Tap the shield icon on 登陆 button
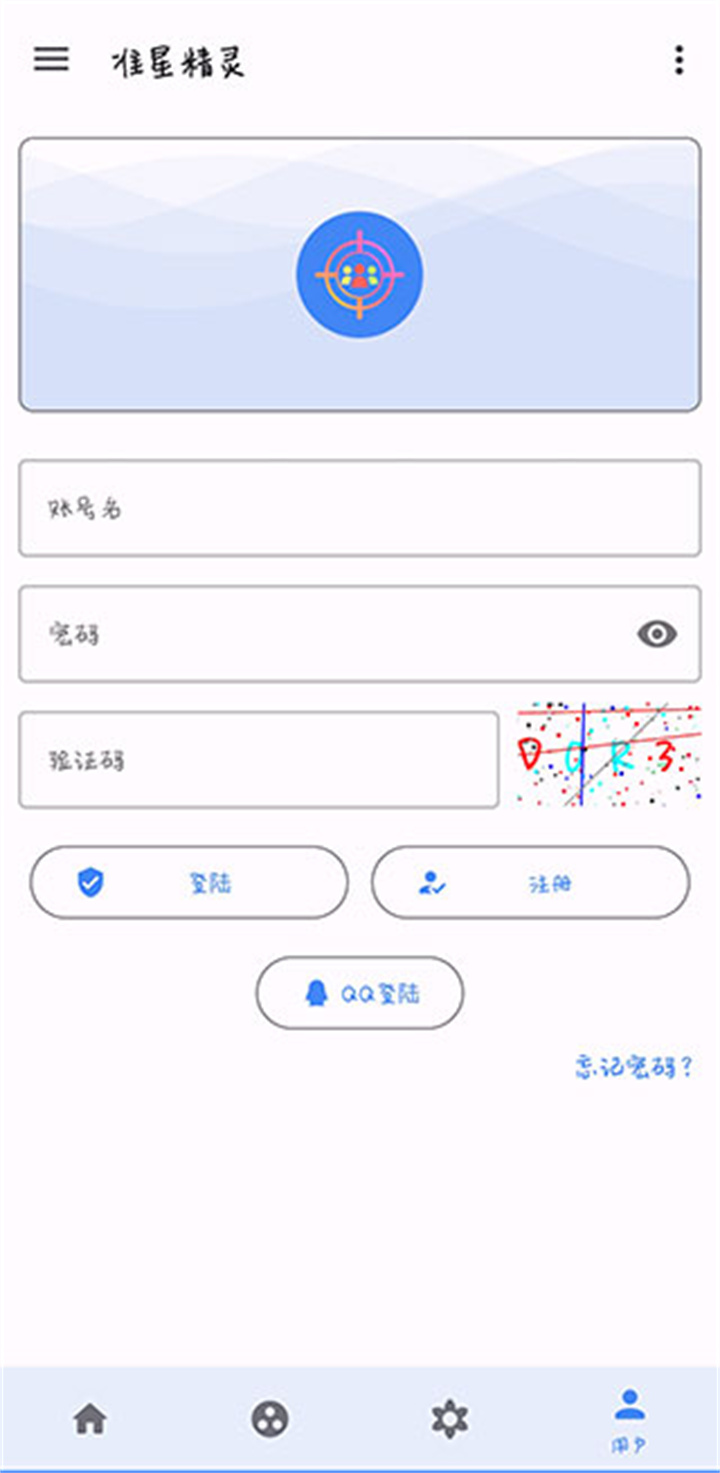The image size is (720, 1473). 90,882
